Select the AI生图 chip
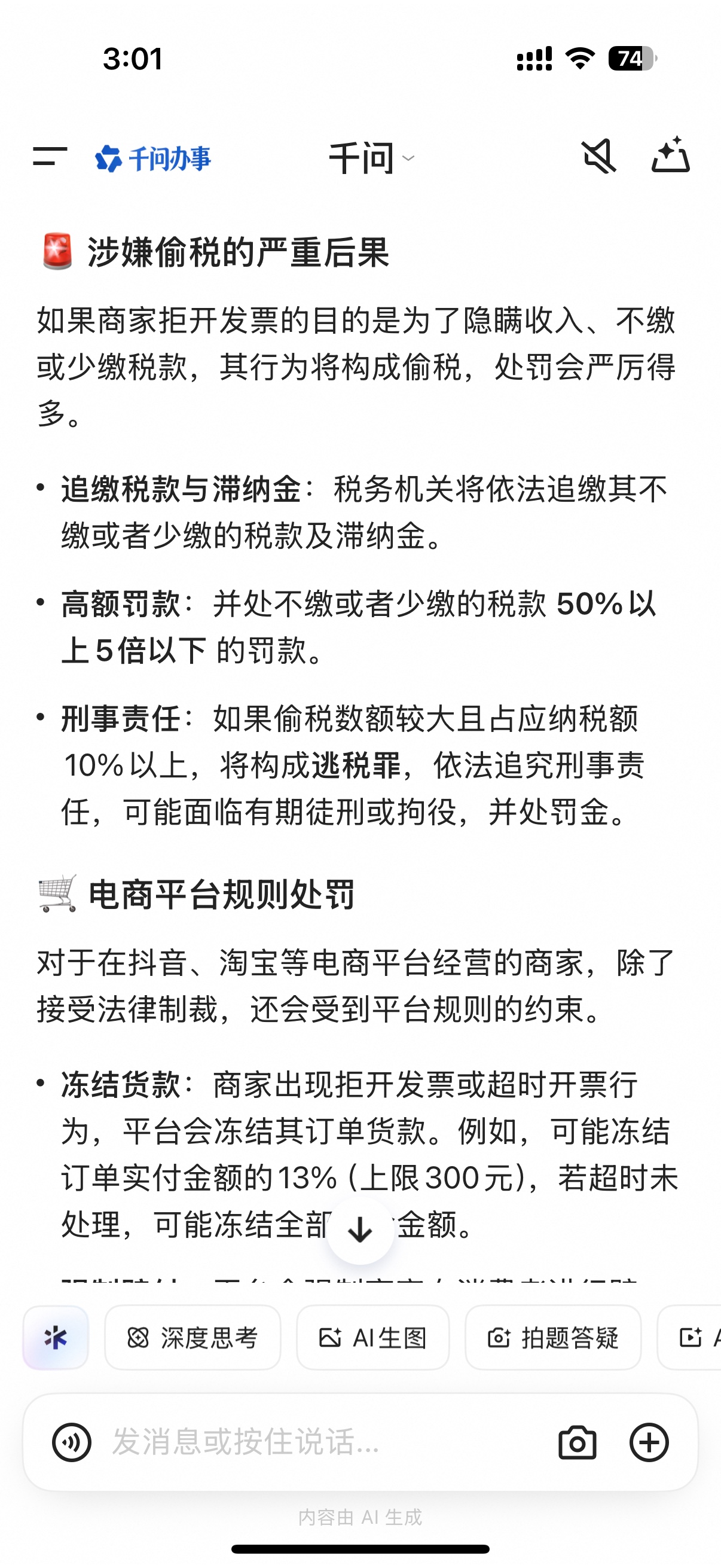 [372, 1337]
